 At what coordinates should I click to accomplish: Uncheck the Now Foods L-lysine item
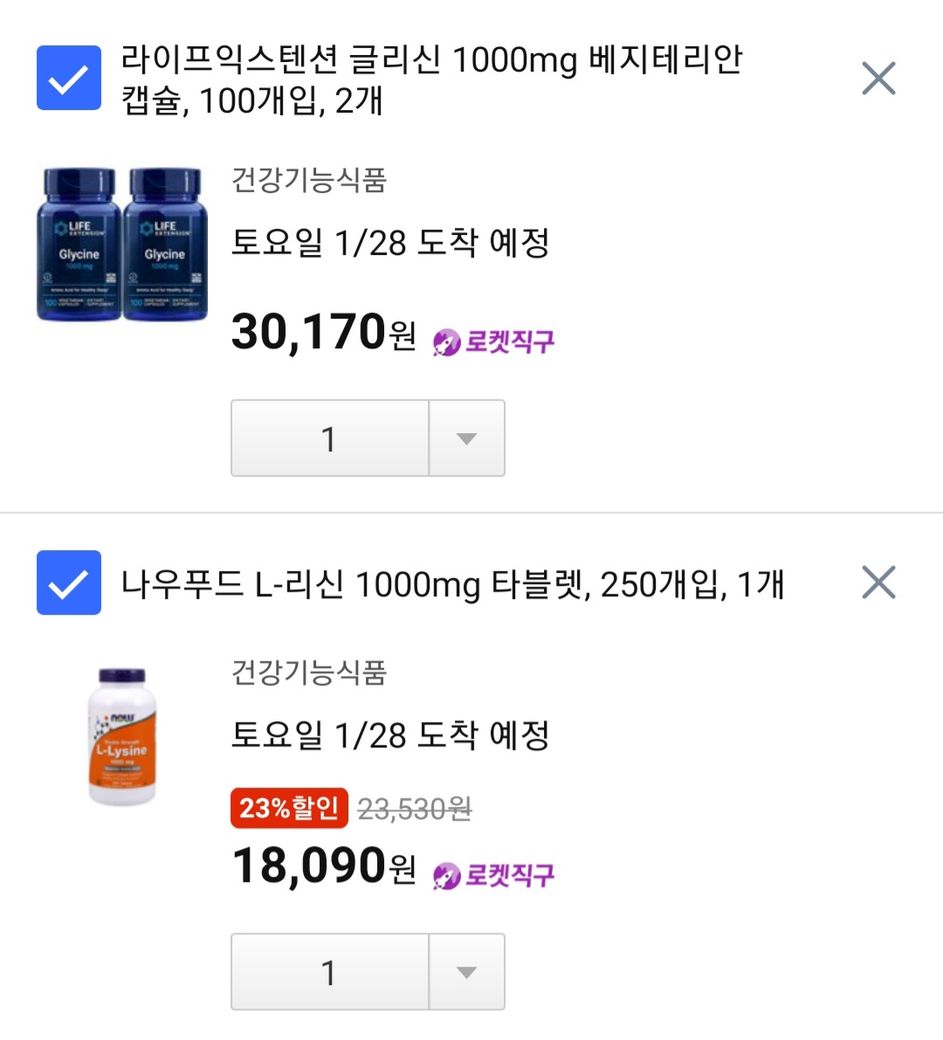coord(69,582)
